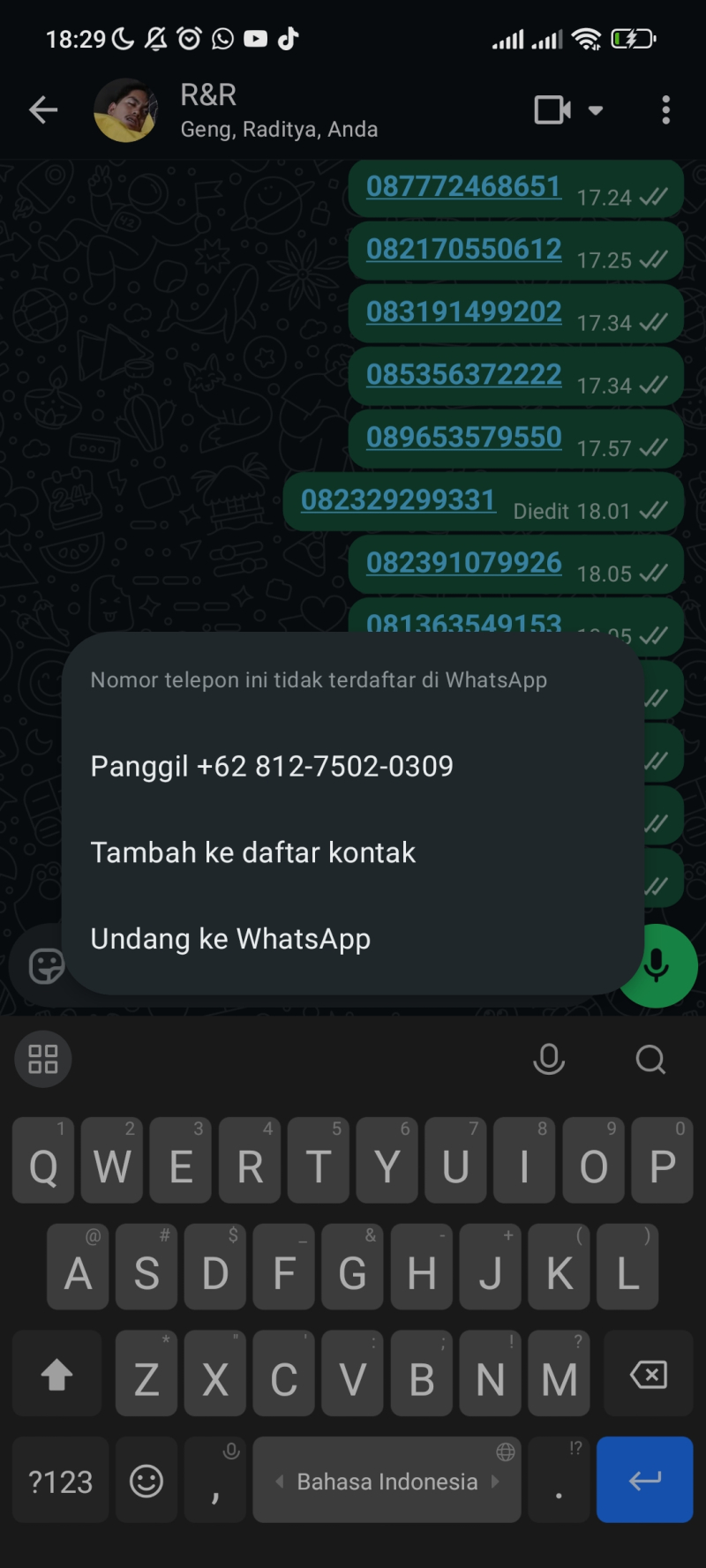Go back from R&R chat
Screen dimensions: 706x1568
click(x=42, y=110)
